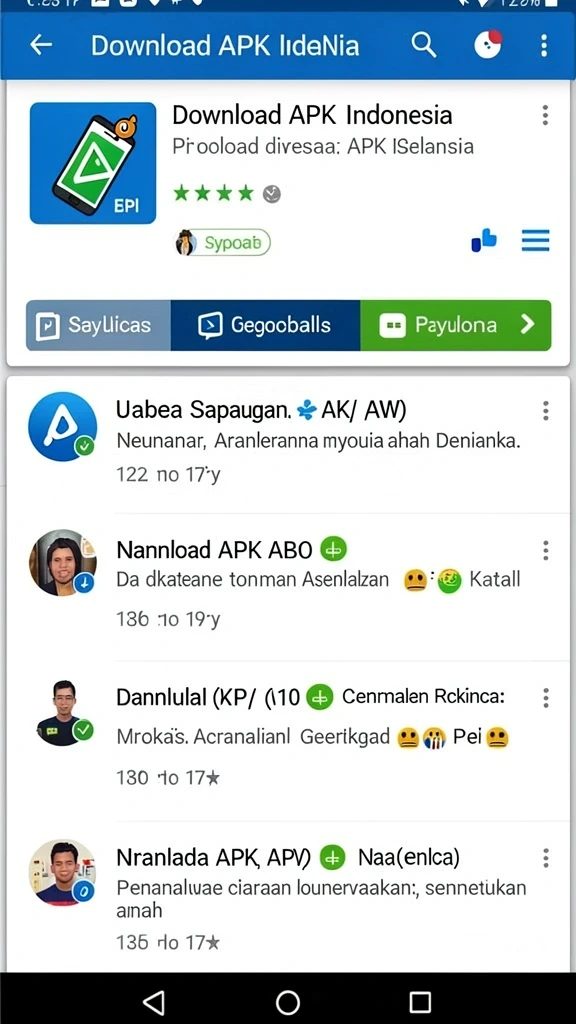Select the Gegooballs button
The image size is (576, 1024).
pyautogui.click(x=265, y=325)
